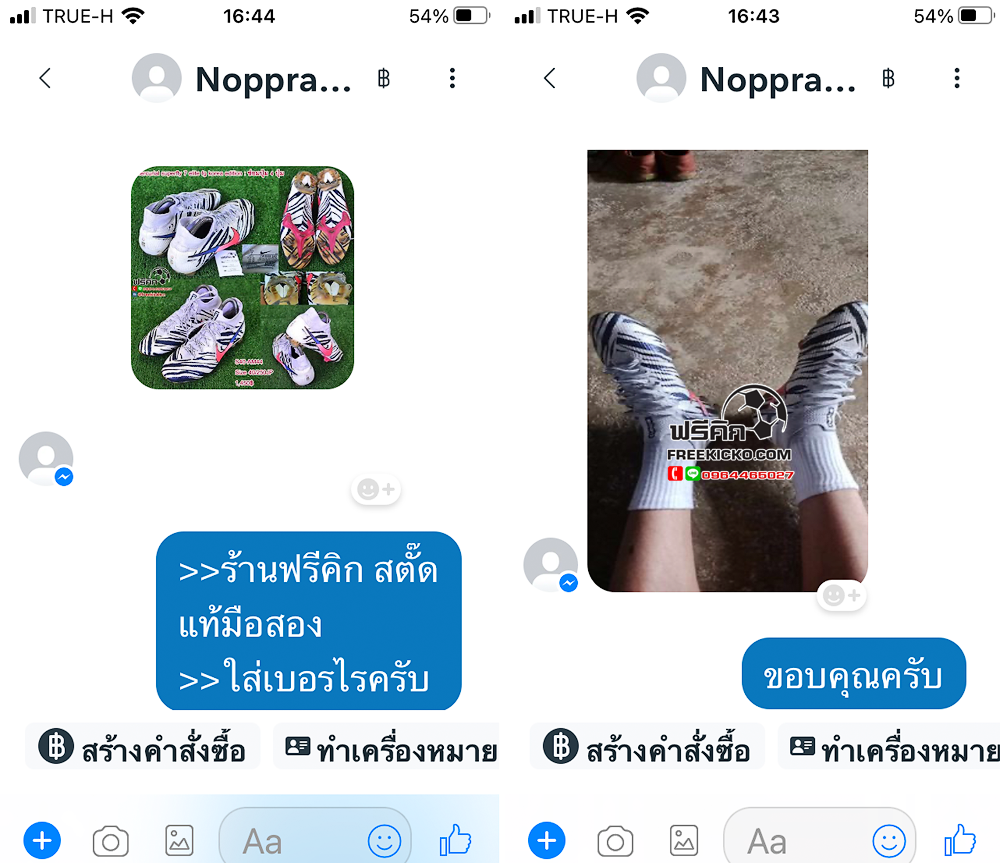Open the plus attachments menu in the 16:44 chat
Screen dimensions: 1000x863
(x=42, y=840)
